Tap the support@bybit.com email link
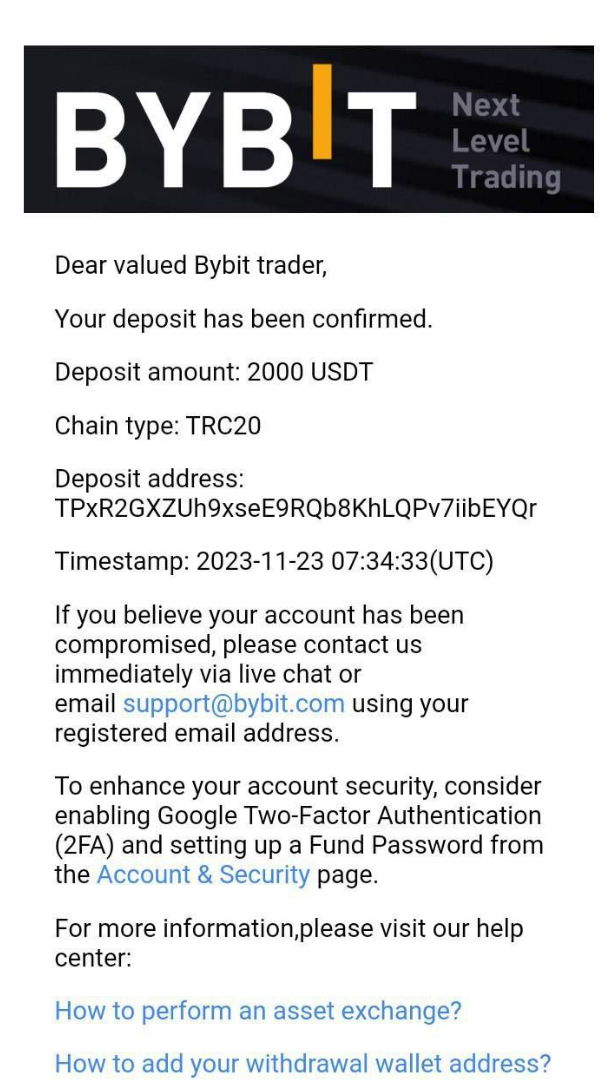This screenshot has width=614, height=1087. point(234,704)
